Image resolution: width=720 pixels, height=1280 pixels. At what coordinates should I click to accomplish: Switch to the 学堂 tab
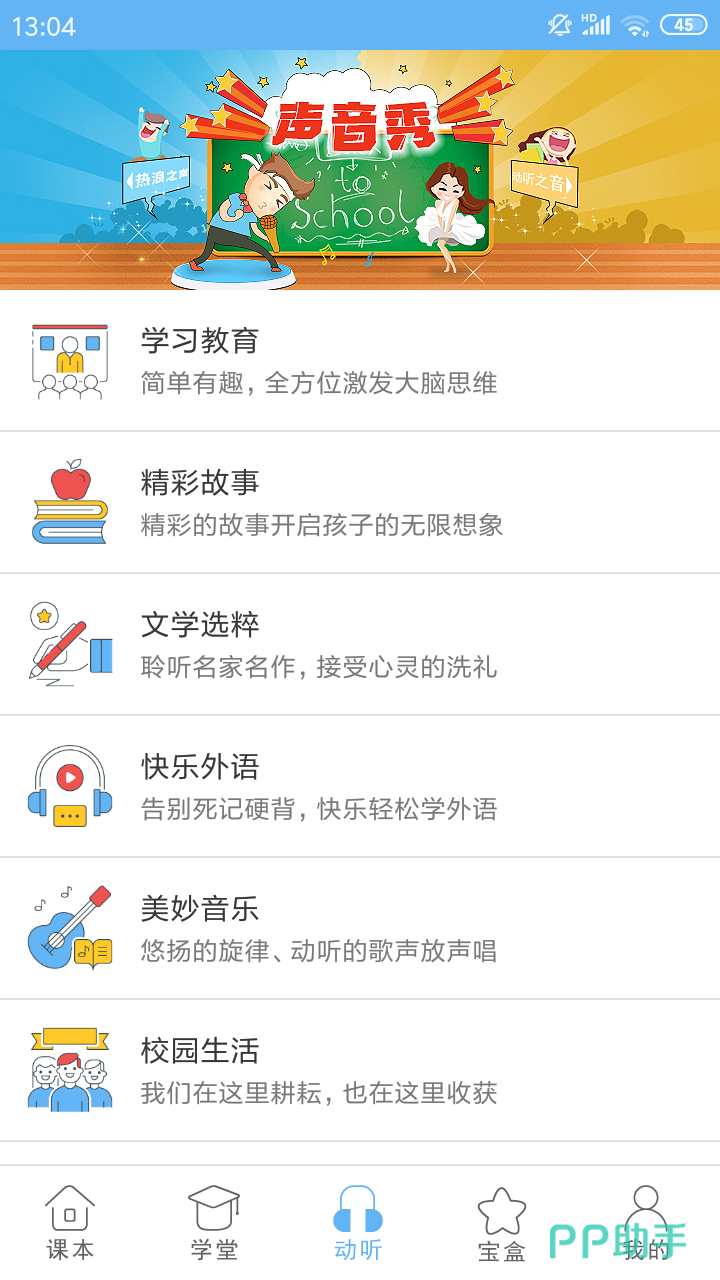214,1222
